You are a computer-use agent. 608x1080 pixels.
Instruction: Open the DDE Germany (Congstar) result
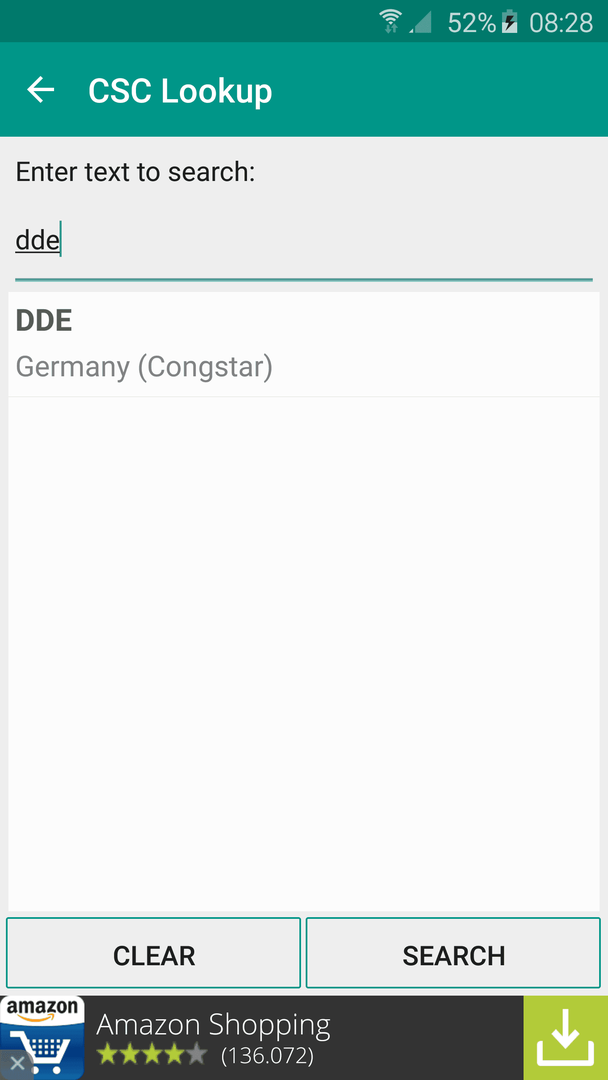point(304,344)
